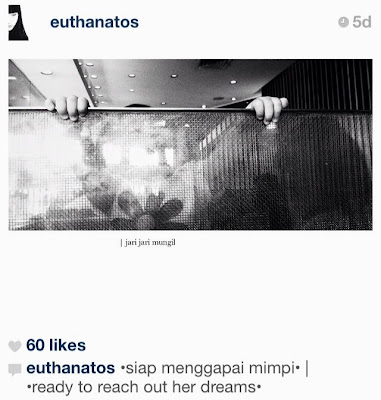This screenshot has height=400, width=381.
Task: Open euthanatos profile from the header username
Action: click(x=94, y=22)
